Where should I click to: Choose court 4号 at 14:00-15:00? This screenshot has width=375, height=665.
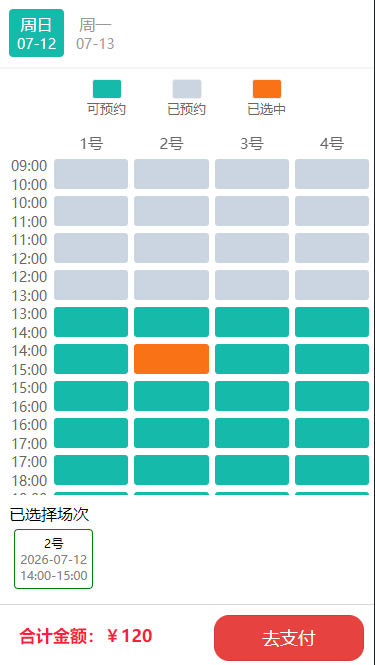point(332,359)
